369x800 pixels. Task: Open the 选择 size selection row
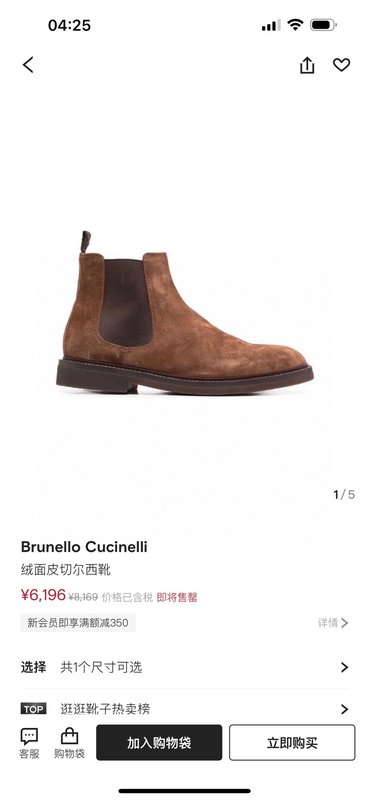184,667
